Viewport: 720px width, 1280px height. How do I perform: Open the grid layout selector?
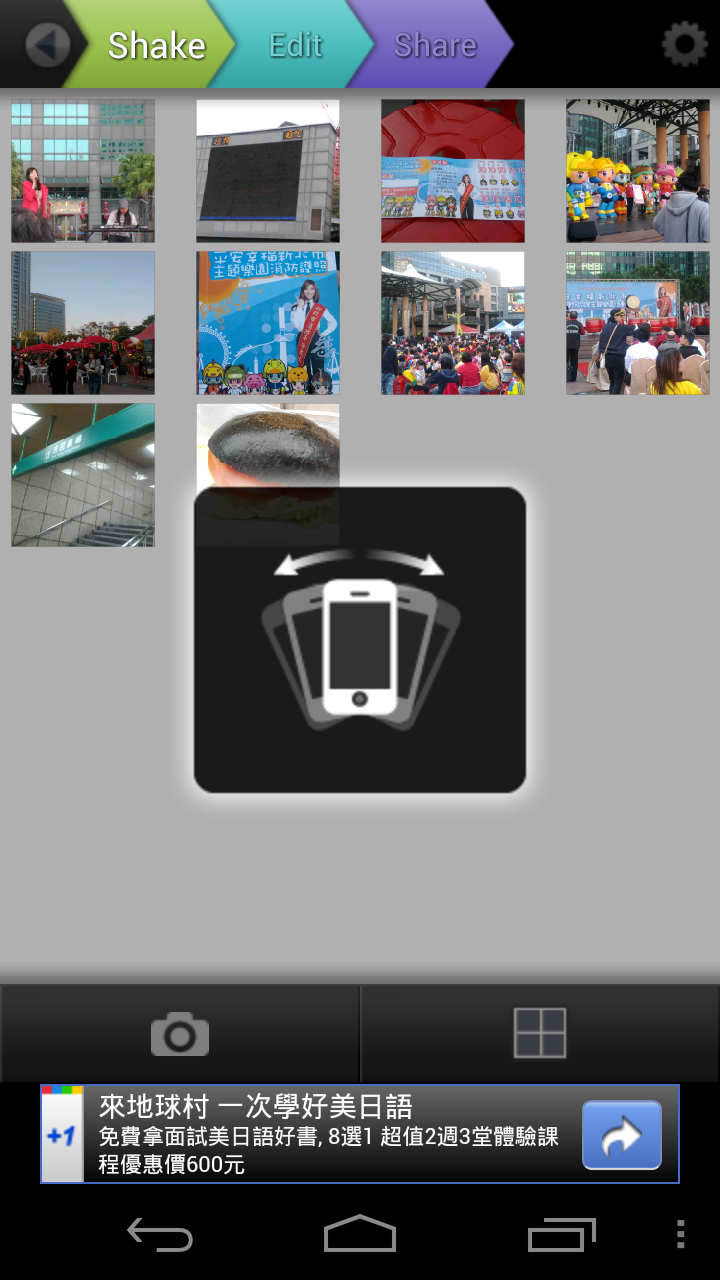pyautogui.click(x=540, y=1034)
